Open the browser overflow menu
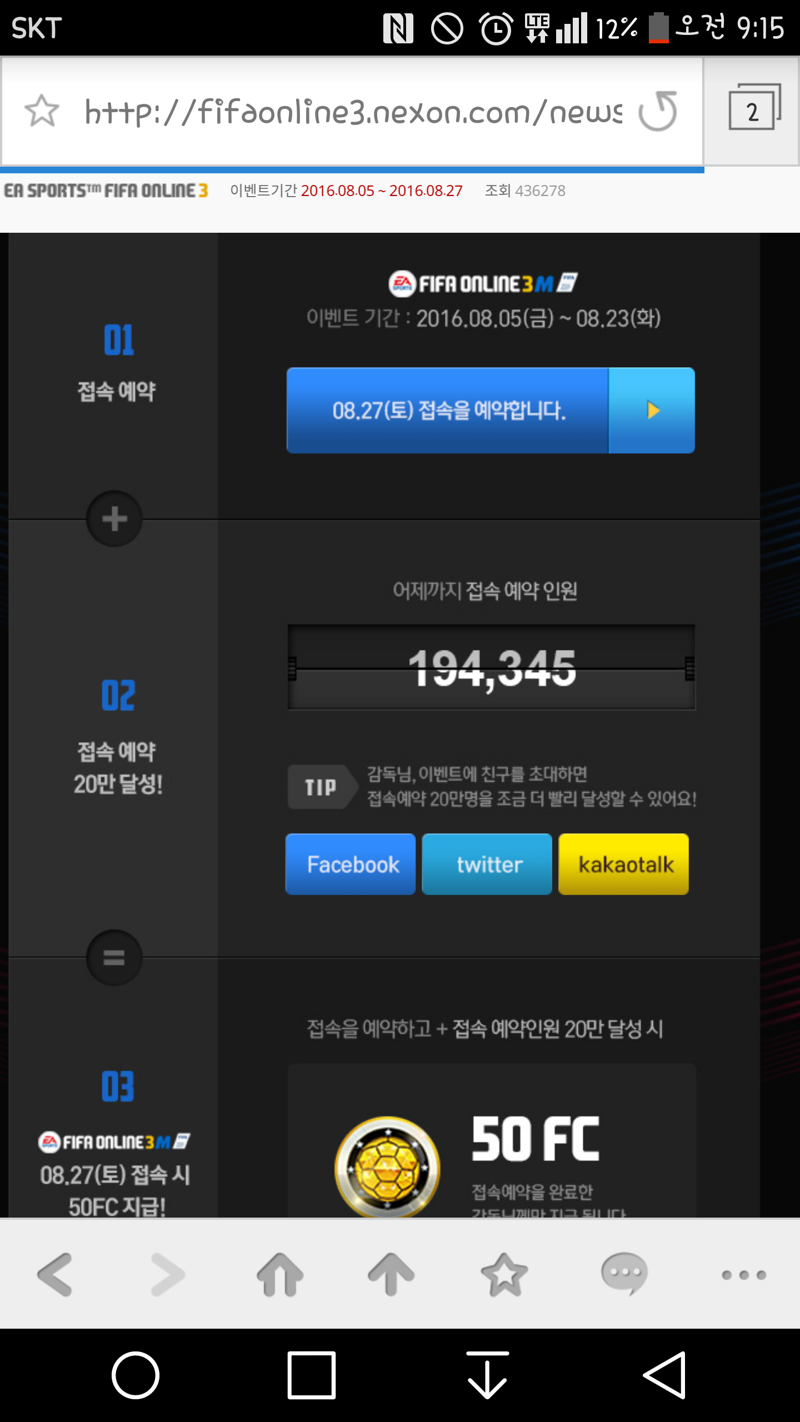This screenshot has width=800, height=1422. 744,1274
